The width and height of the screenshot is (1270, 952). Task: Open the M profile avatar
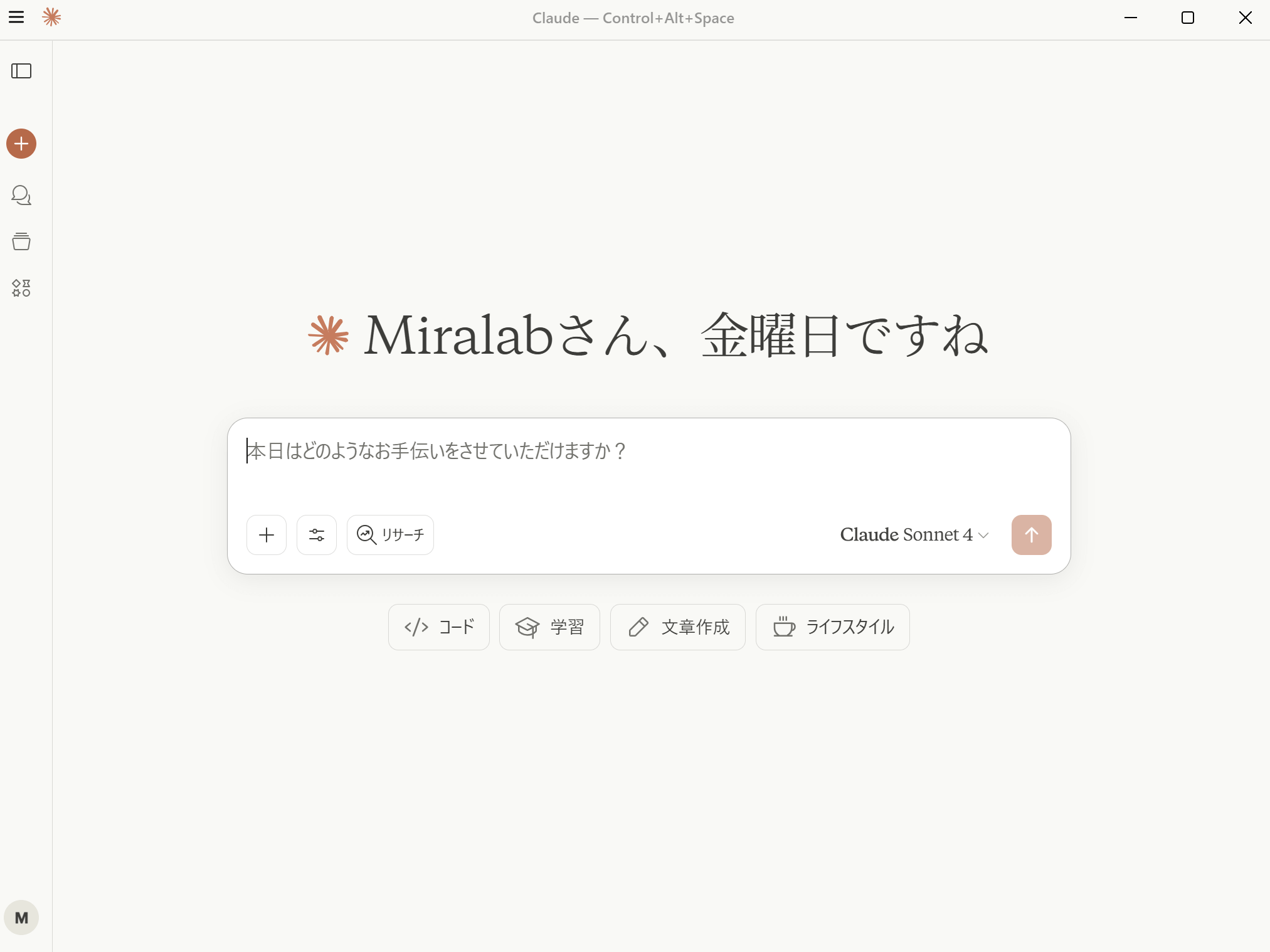(x=21, y=918)
